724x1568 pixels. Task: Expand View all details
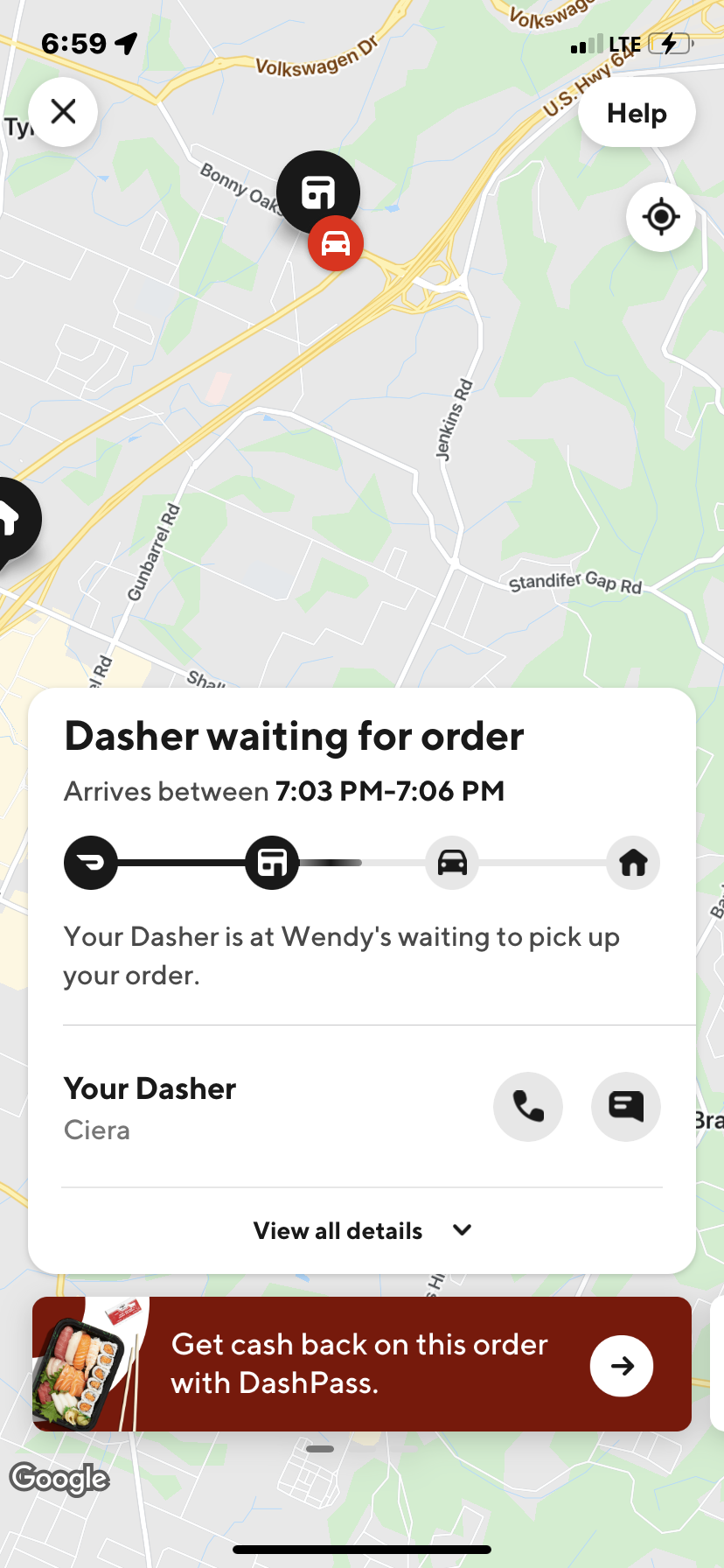pyautogui.click(x=362, y=1230)
